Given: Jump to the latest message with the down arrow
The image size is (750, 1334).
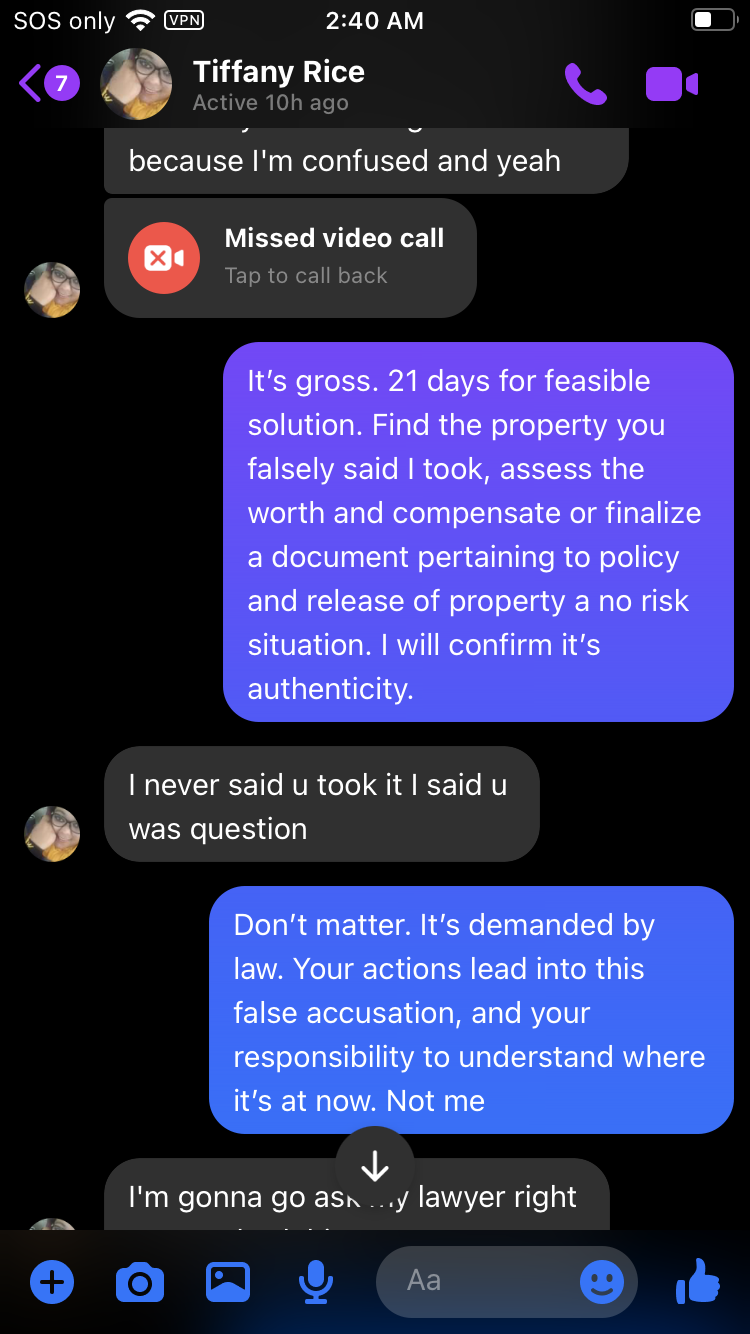Looking at the screenshot, I should pos(374,1165).
